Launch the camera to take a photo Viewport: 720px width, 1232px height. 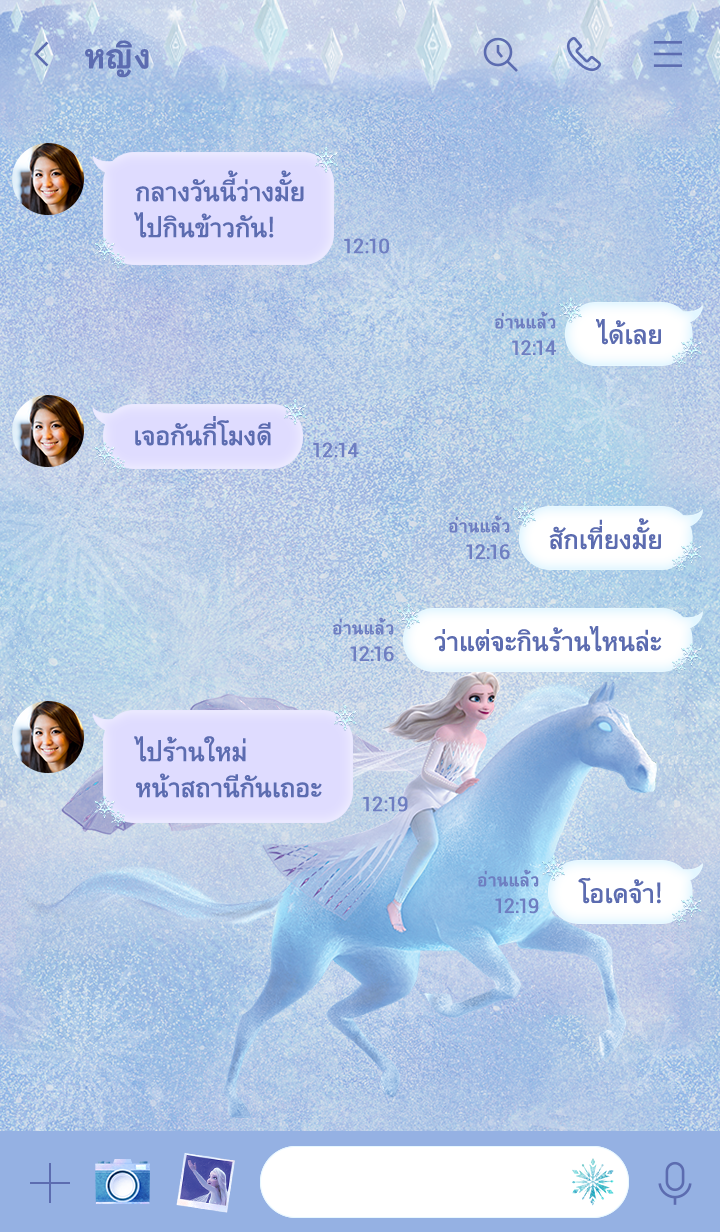(122, 1182)
